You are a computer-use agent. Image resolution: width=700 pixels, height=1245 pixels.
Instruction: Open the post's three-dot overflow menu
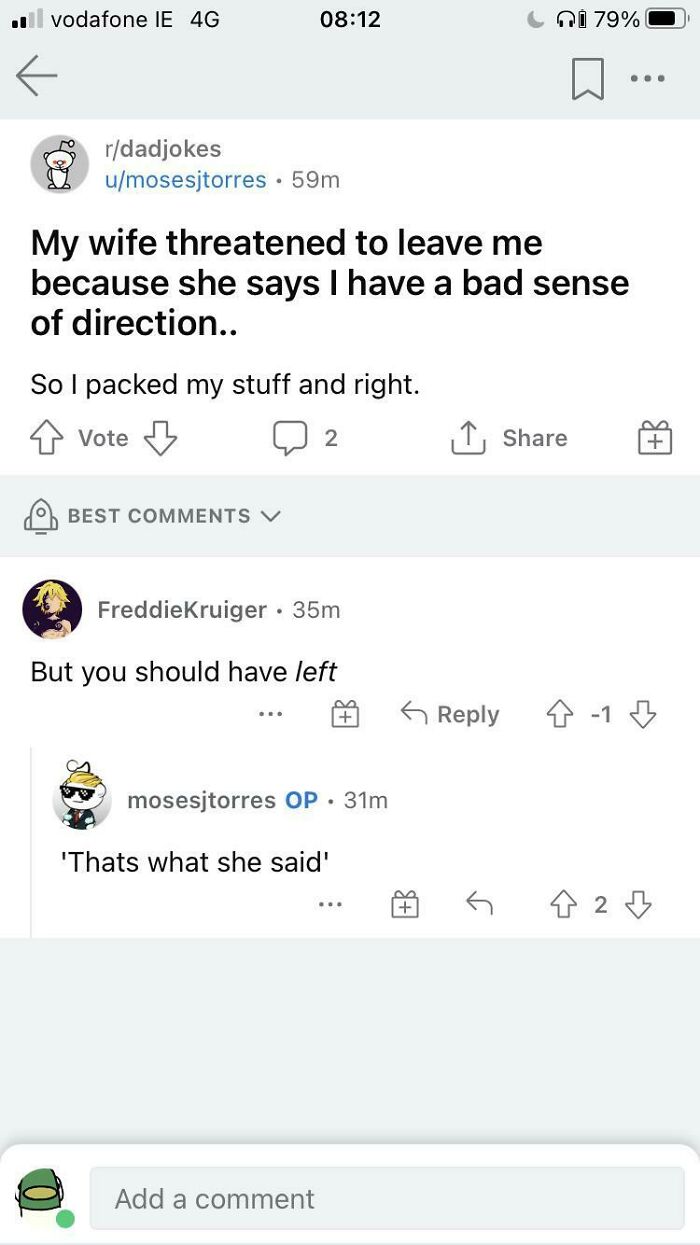pos(648,78)
